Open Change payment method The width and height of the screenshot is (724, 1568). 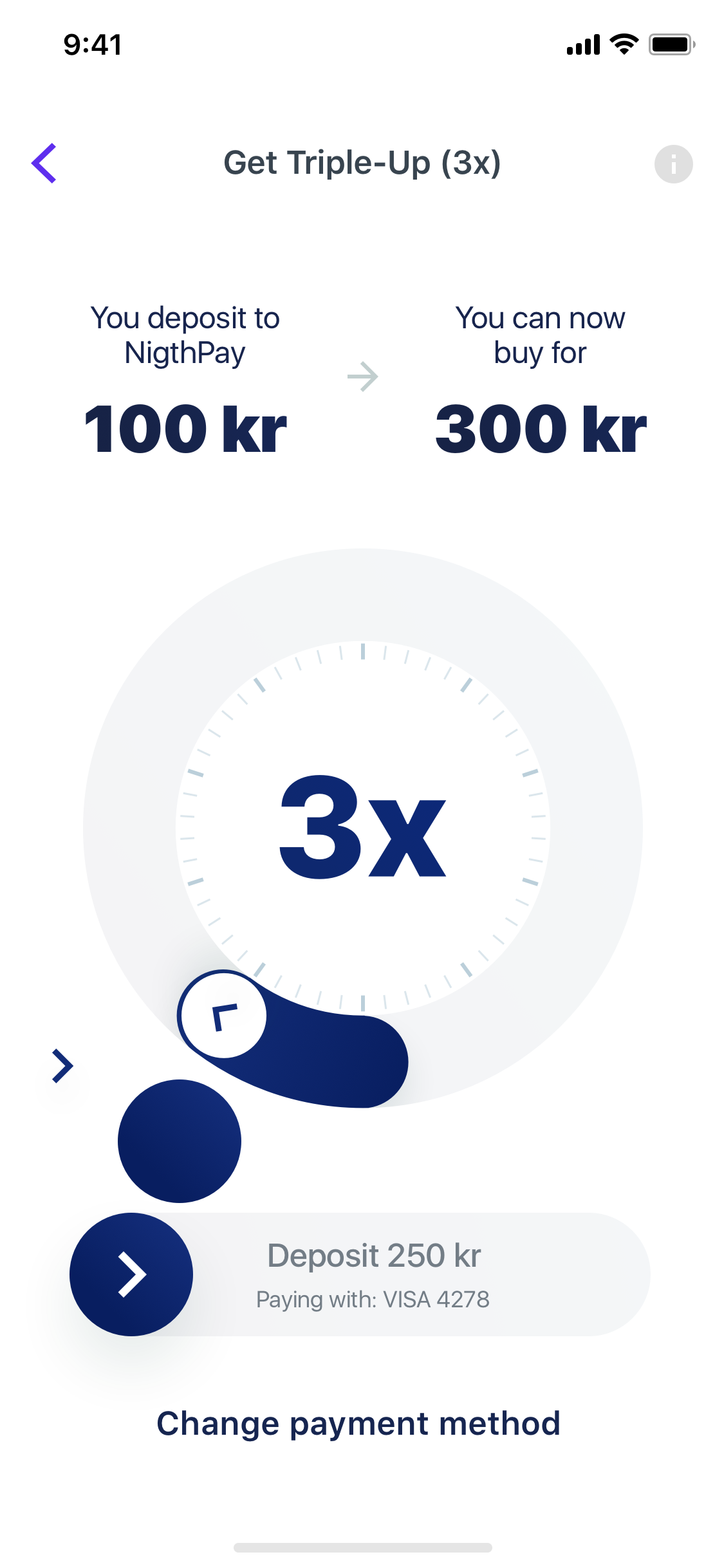click(x=358, y=1423)
